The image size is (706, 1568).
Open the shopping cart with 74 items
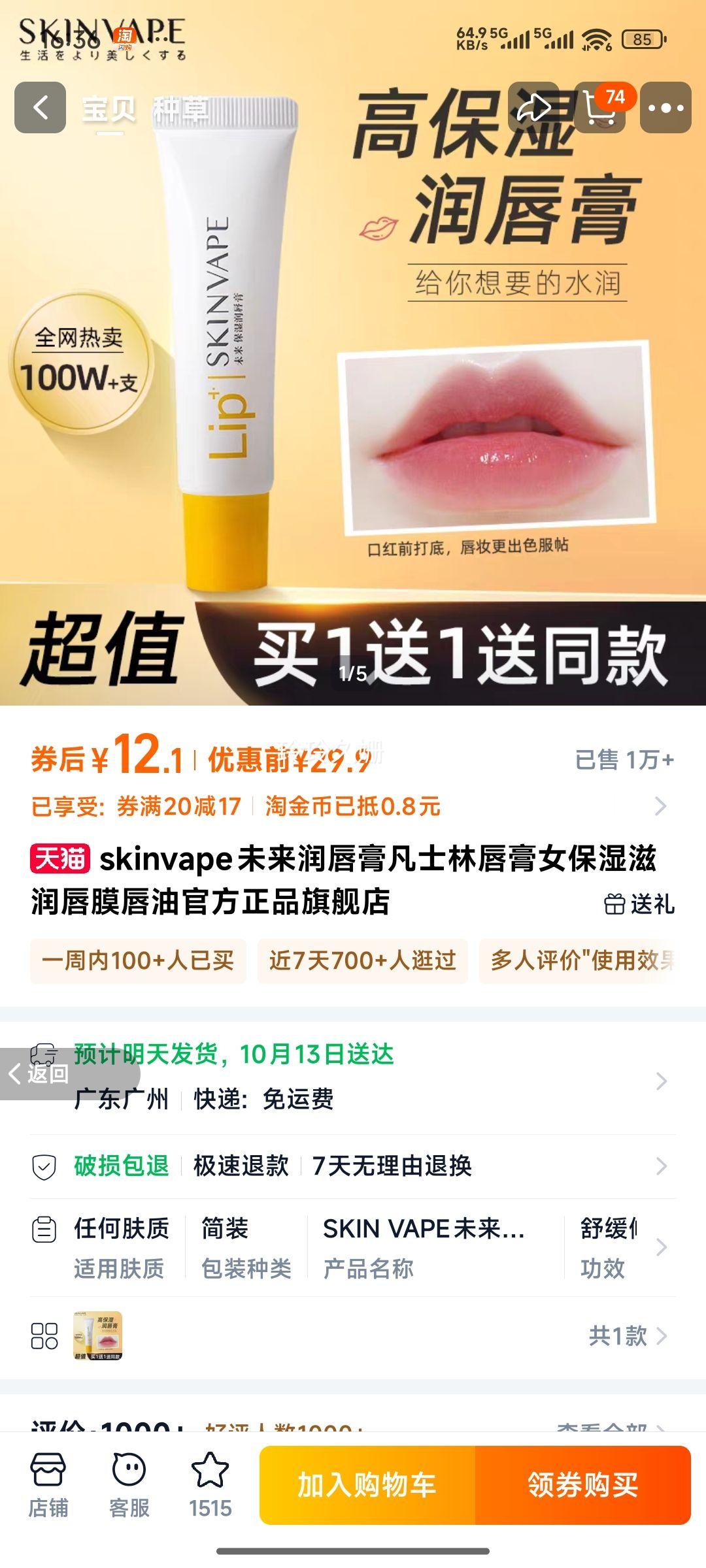coord(601,108)
